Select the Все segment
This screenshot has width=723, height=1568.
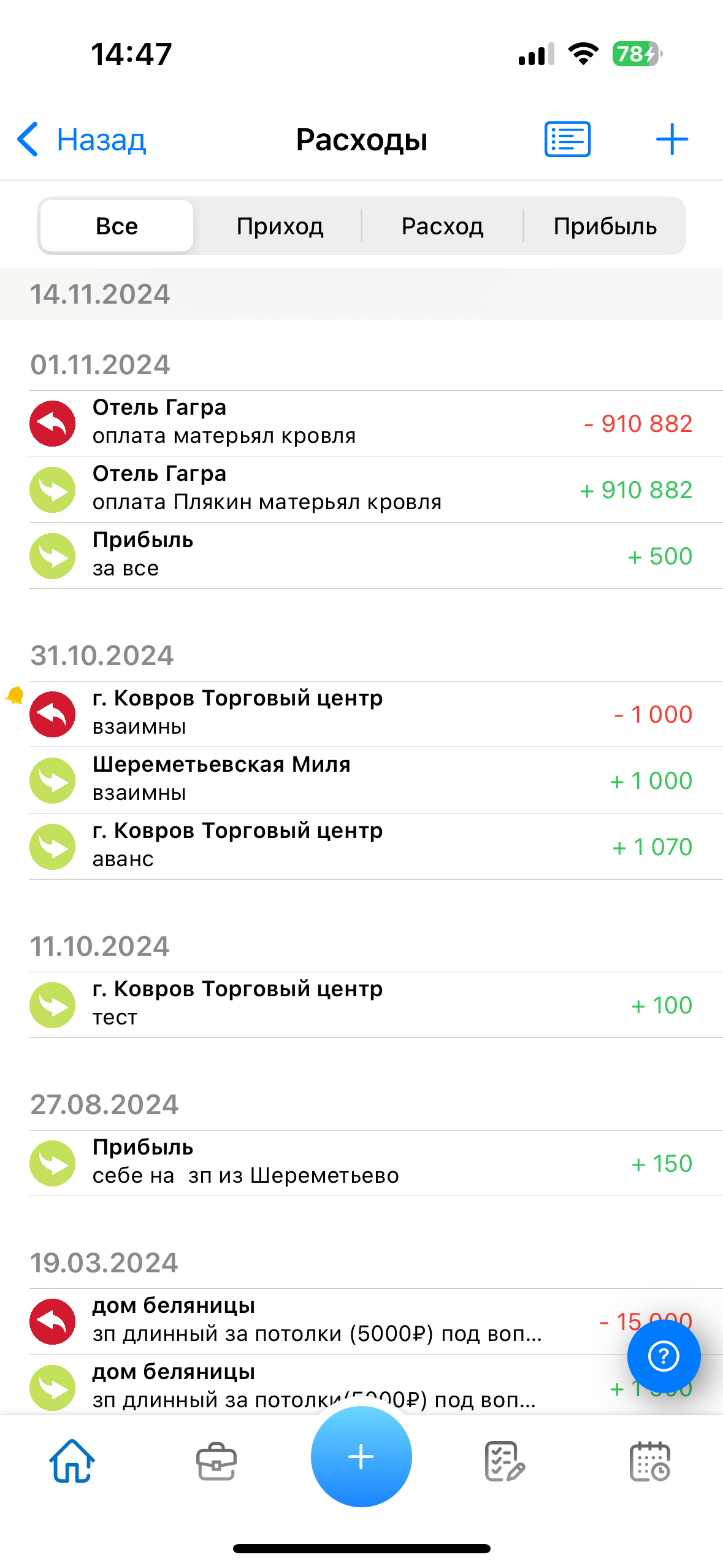point(117,226)
